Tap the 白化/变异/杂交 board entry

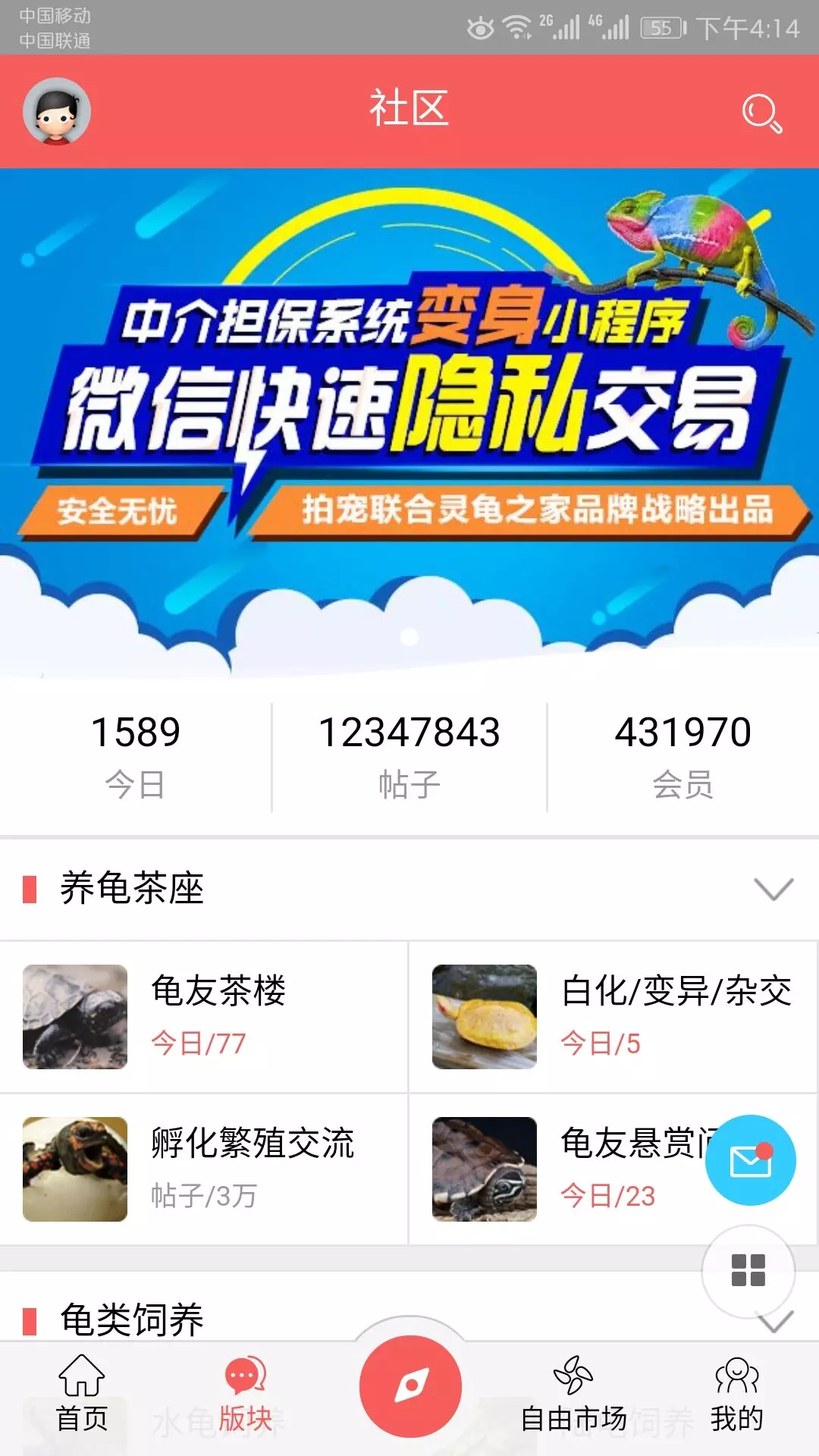coord(614,1016)
